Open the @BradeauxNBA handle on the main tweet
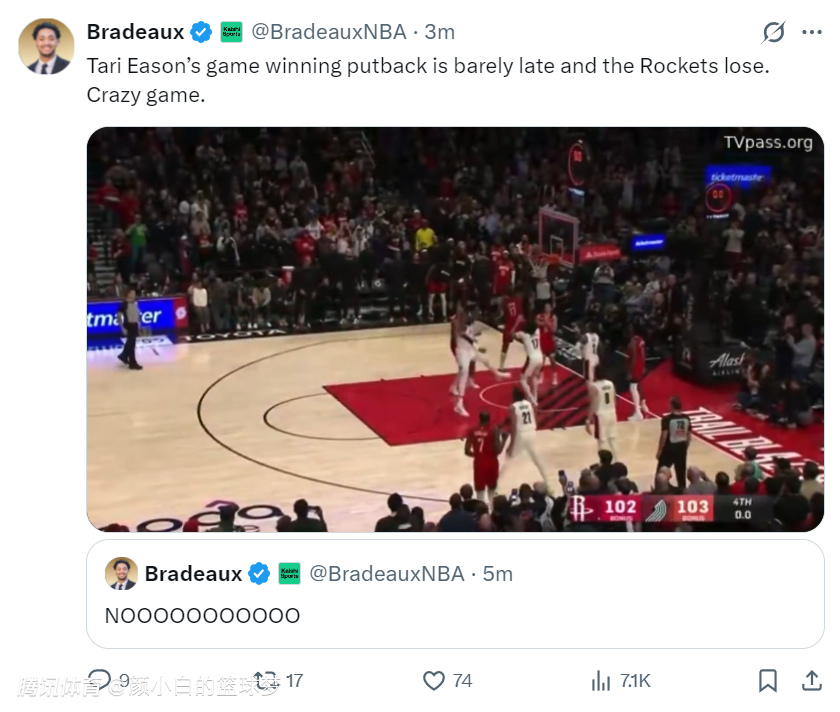 point(329,32)
